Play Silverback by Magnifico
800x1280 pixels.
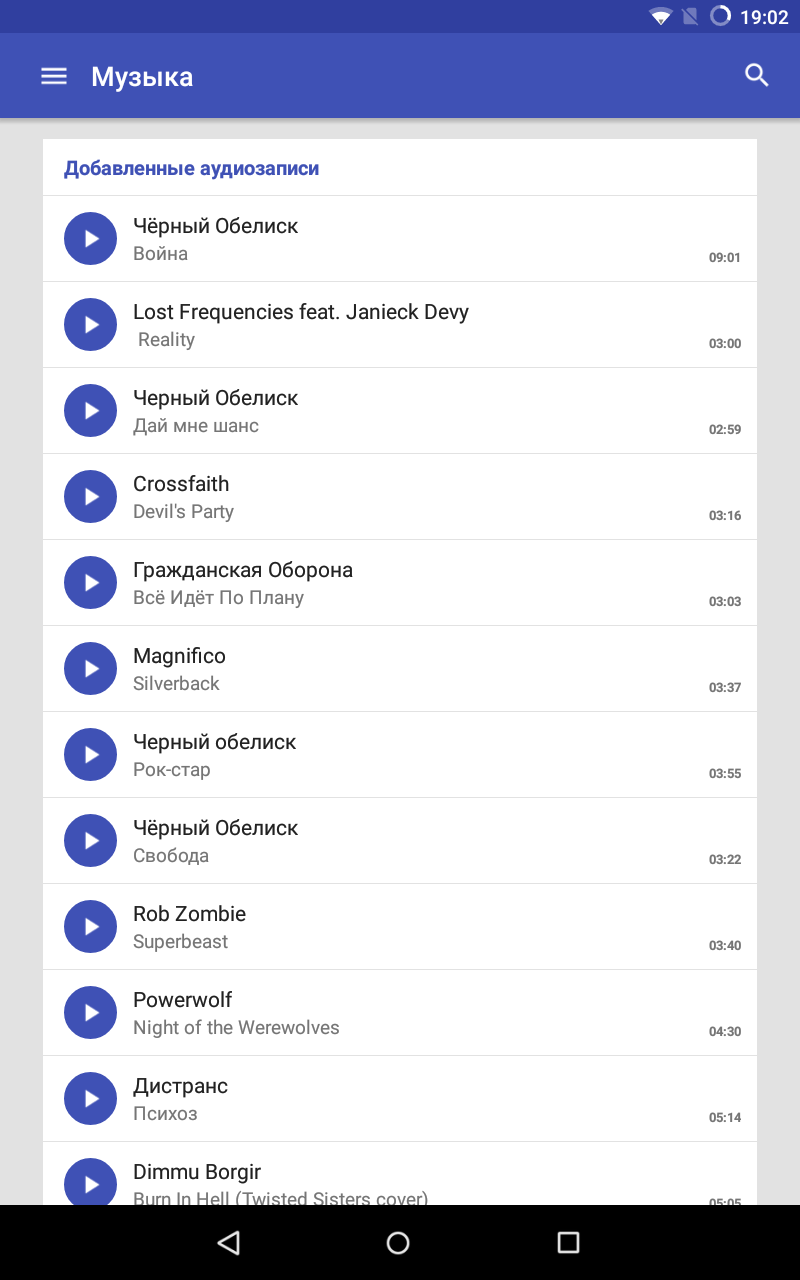click(x=91, y=669)
